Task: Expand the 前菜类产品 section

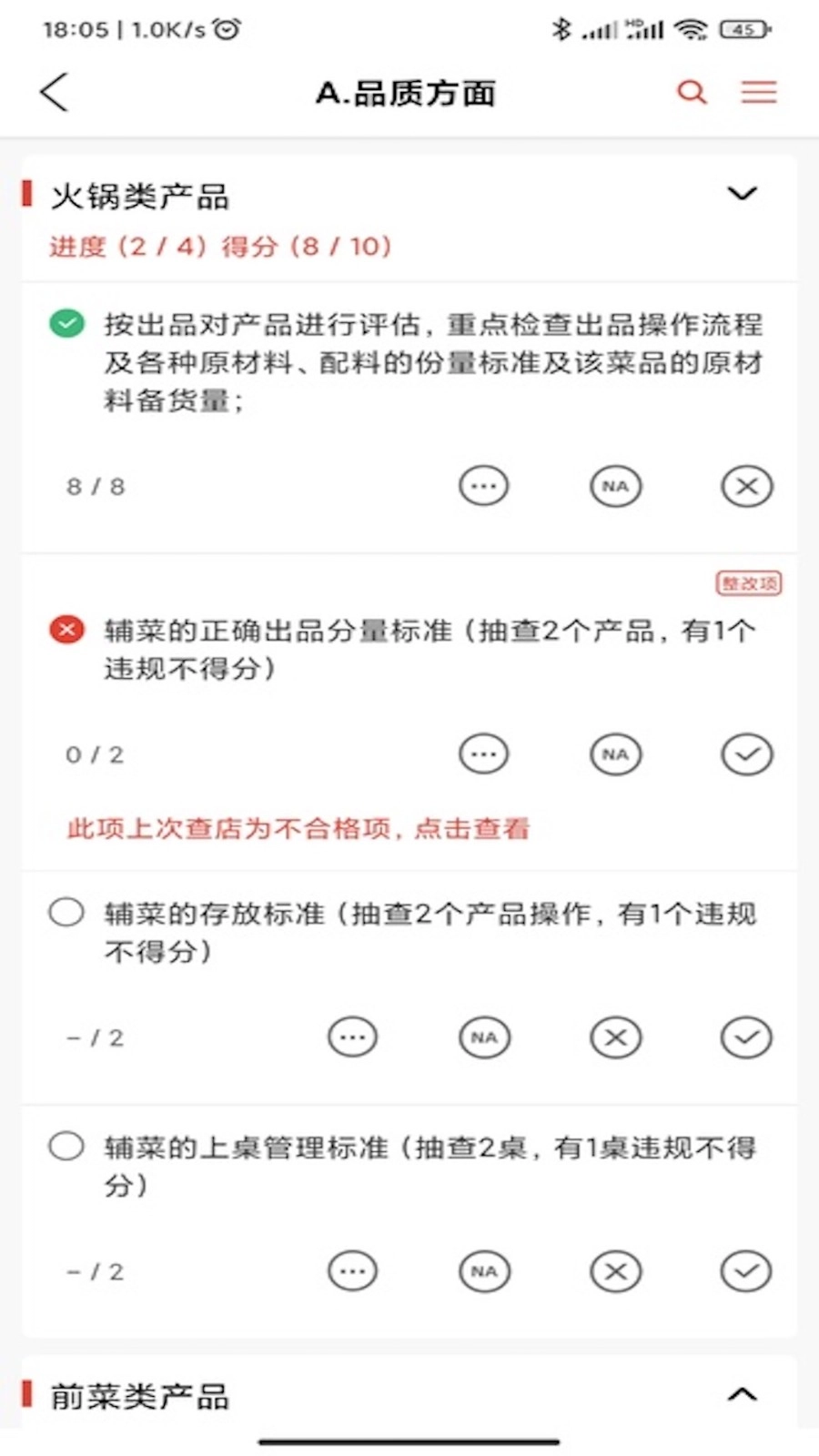Action: tap(743, 1395)
